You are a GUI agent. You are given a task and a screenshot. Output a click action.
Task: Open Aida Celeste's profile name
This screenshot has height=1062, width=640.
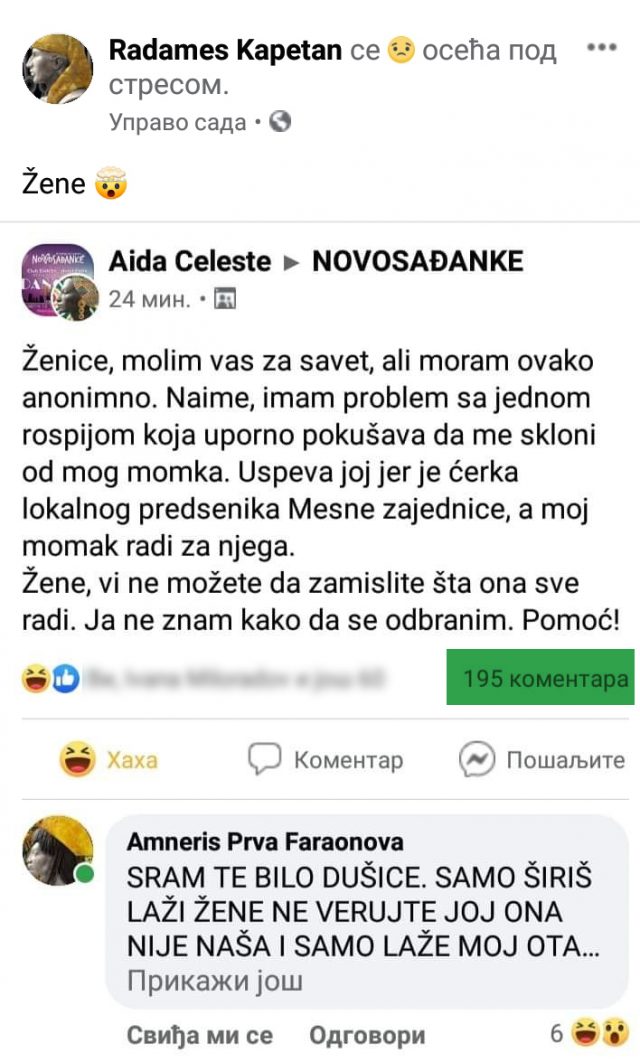[190, 262]
